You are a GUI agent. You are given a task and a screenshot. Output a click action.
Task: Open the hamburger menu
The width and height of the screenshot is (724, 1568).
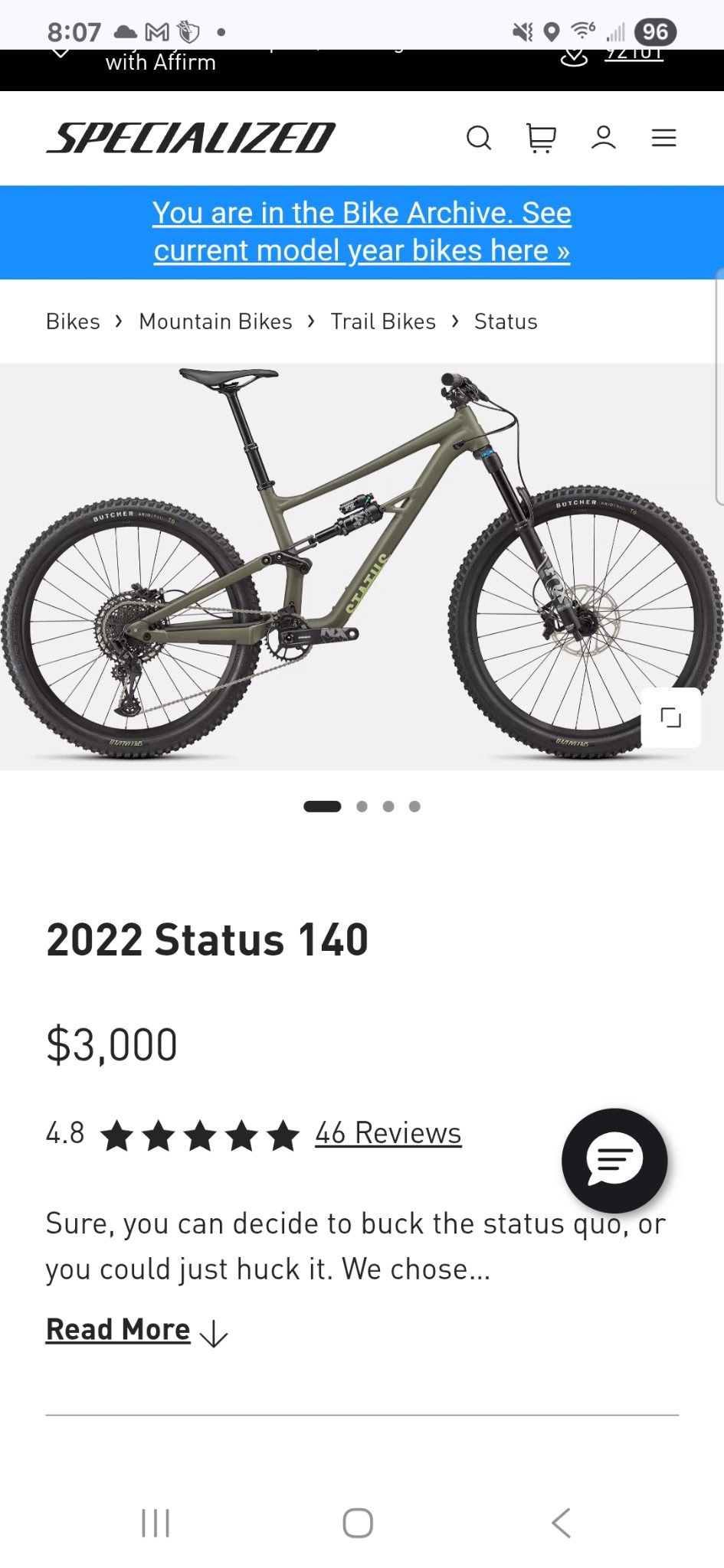[x=663, y=139]
